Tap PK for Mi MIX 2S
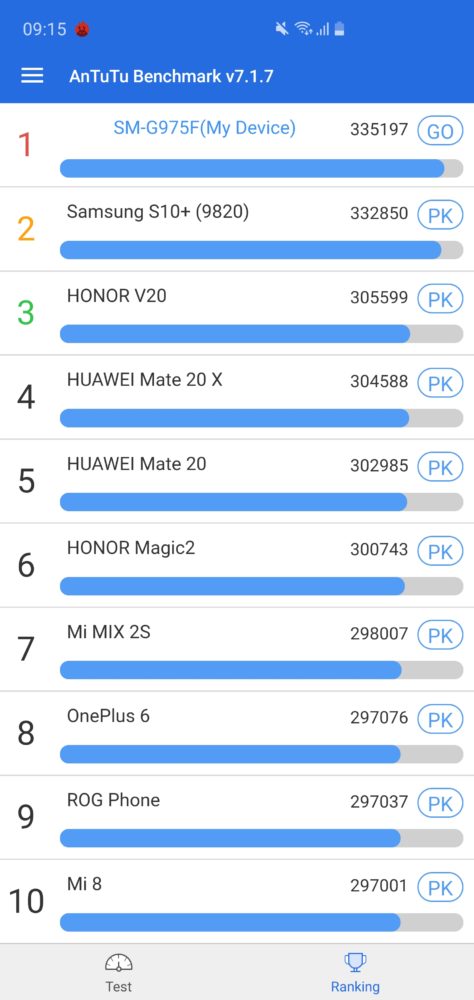 (440, 635)
